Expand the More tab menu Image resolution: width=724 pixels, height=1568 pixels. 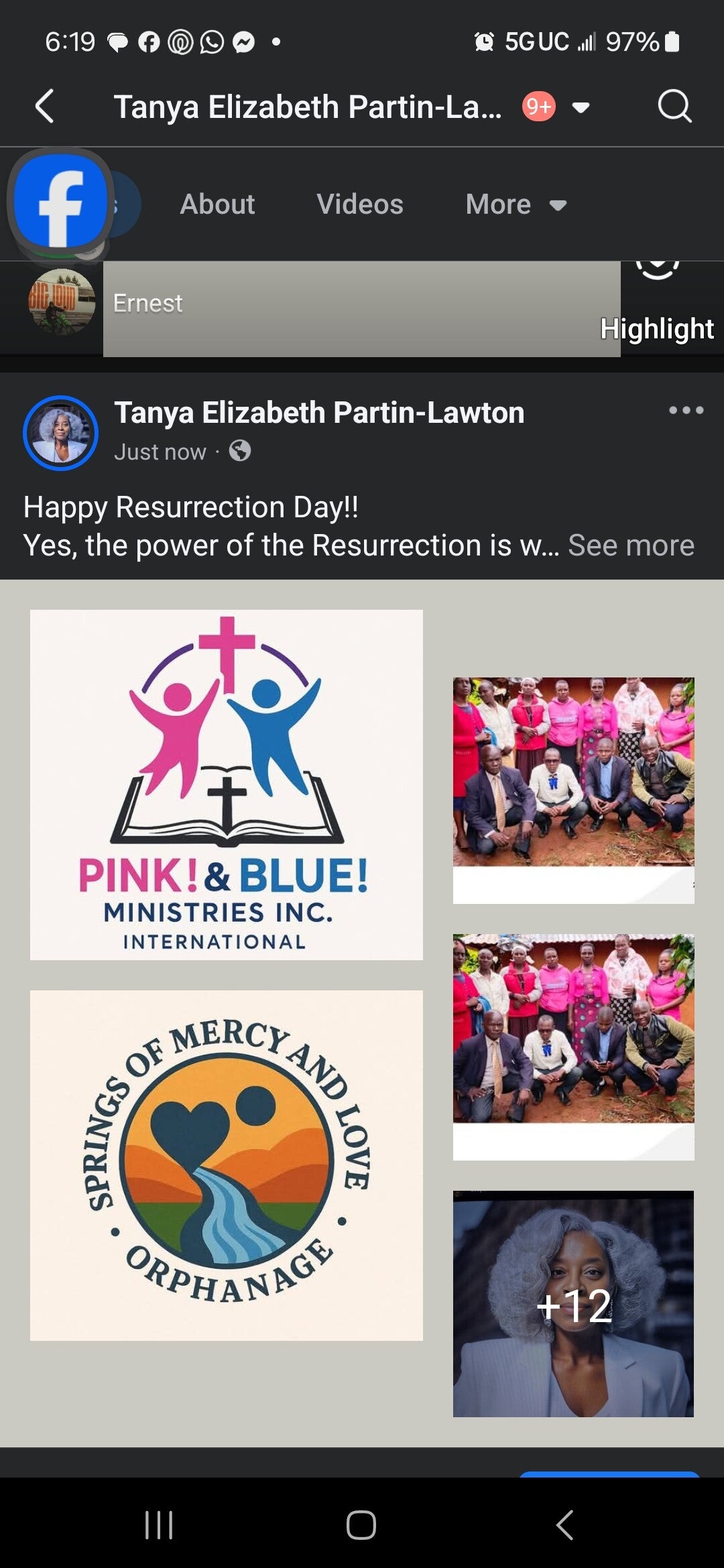[515, 204]
